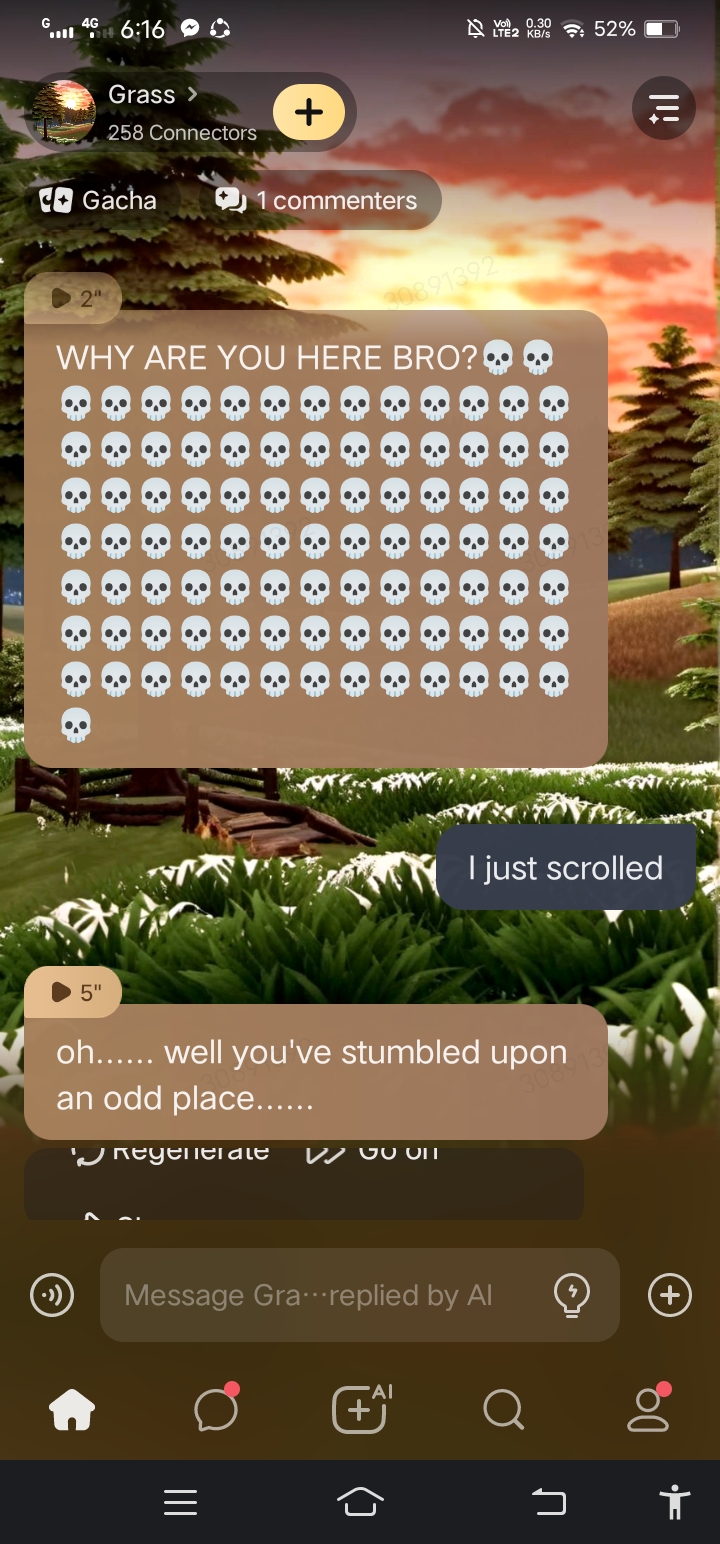This screenshot has width=720, height=1544.
Task: Open the plus attachments icon
Action: pos(670,1296)
